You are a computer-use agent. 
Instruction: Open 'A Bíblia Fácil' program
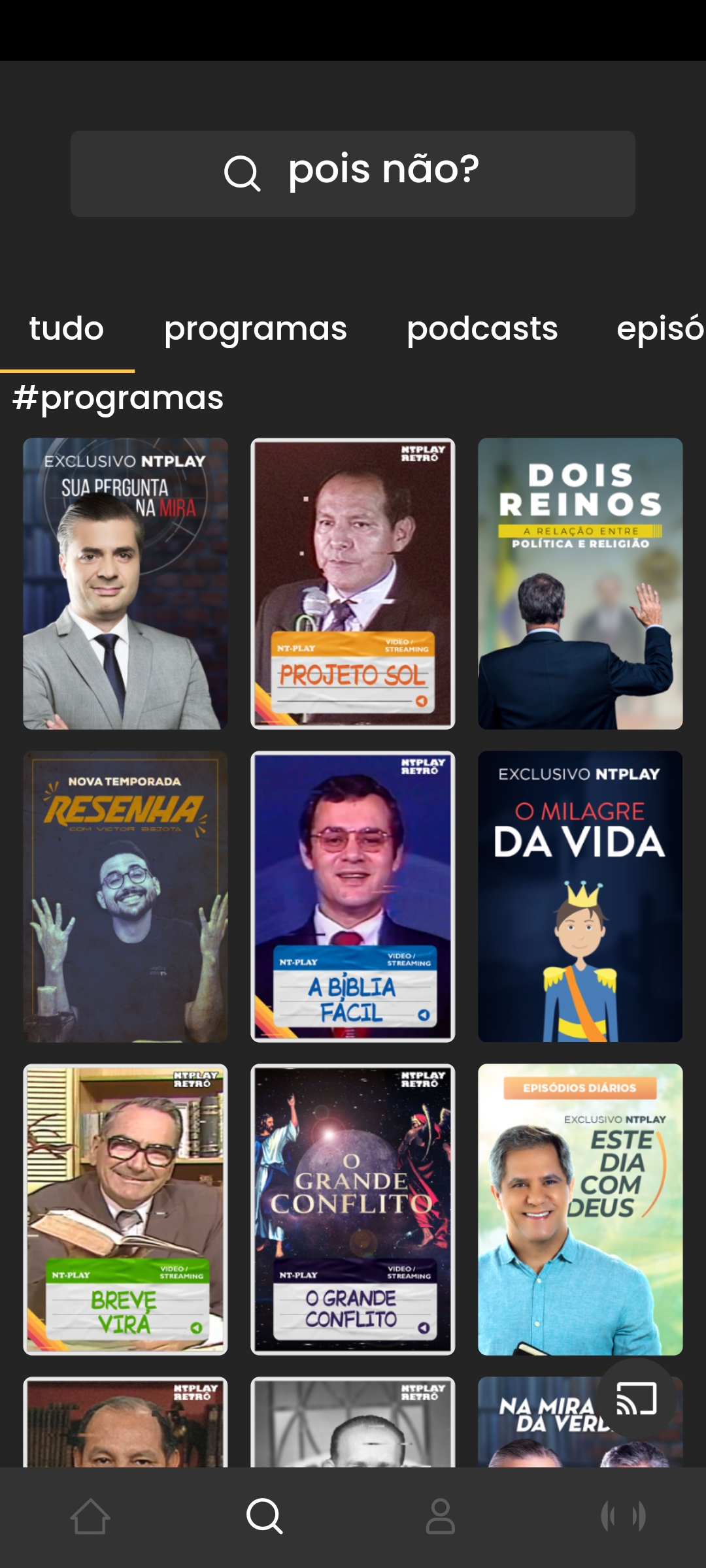pyautogui.click(x=353, y=896)
